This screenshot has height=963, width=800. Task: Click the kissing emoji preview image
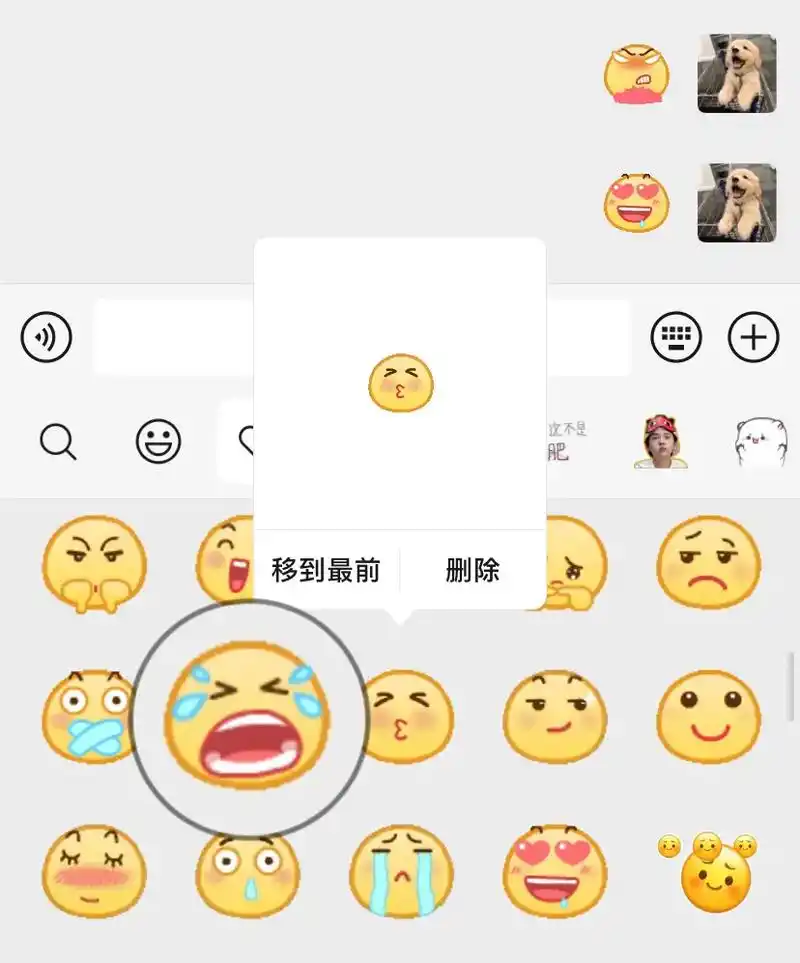(400, 381)
